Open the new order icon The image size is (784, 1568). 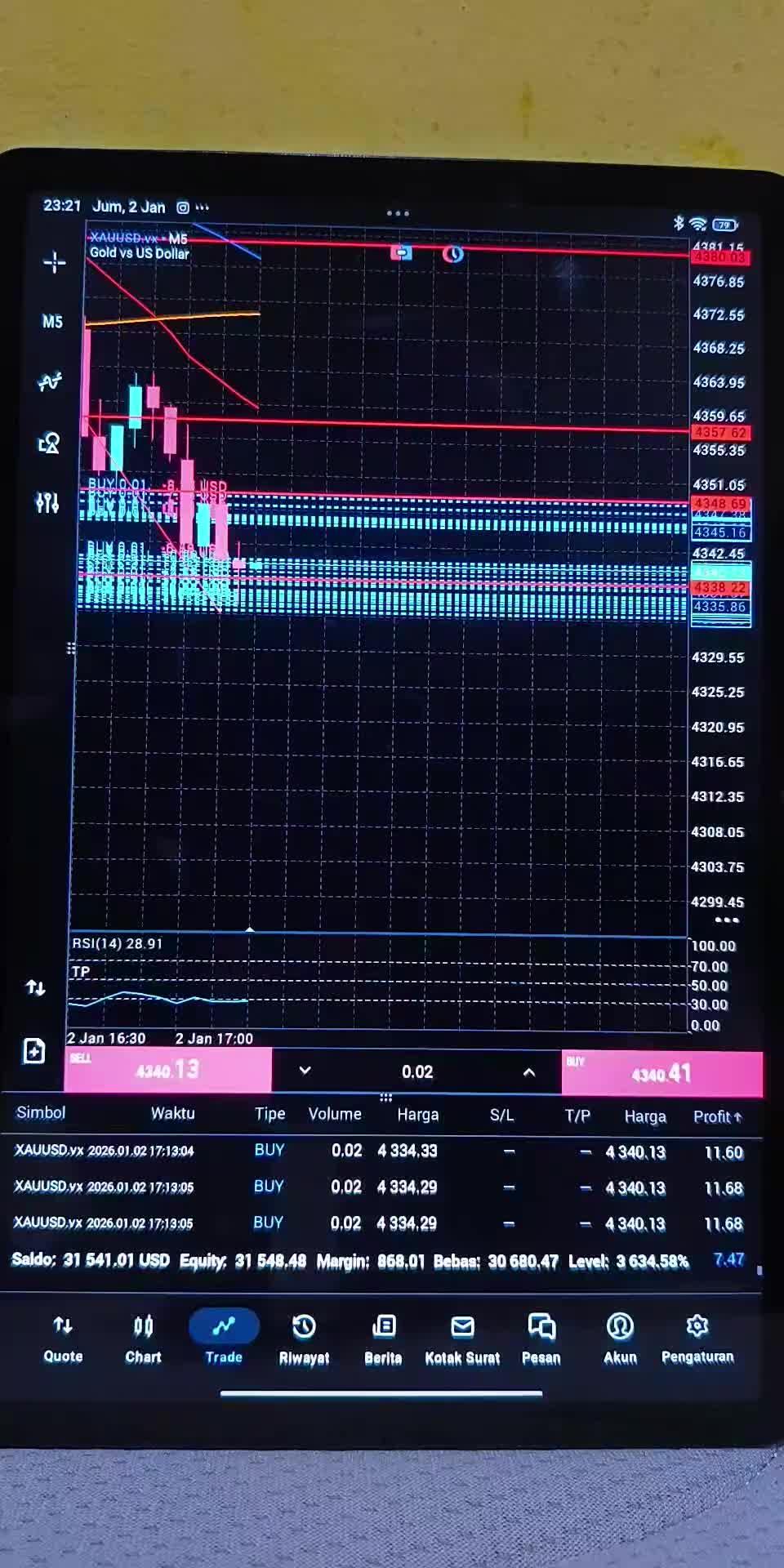point(34,1050)
